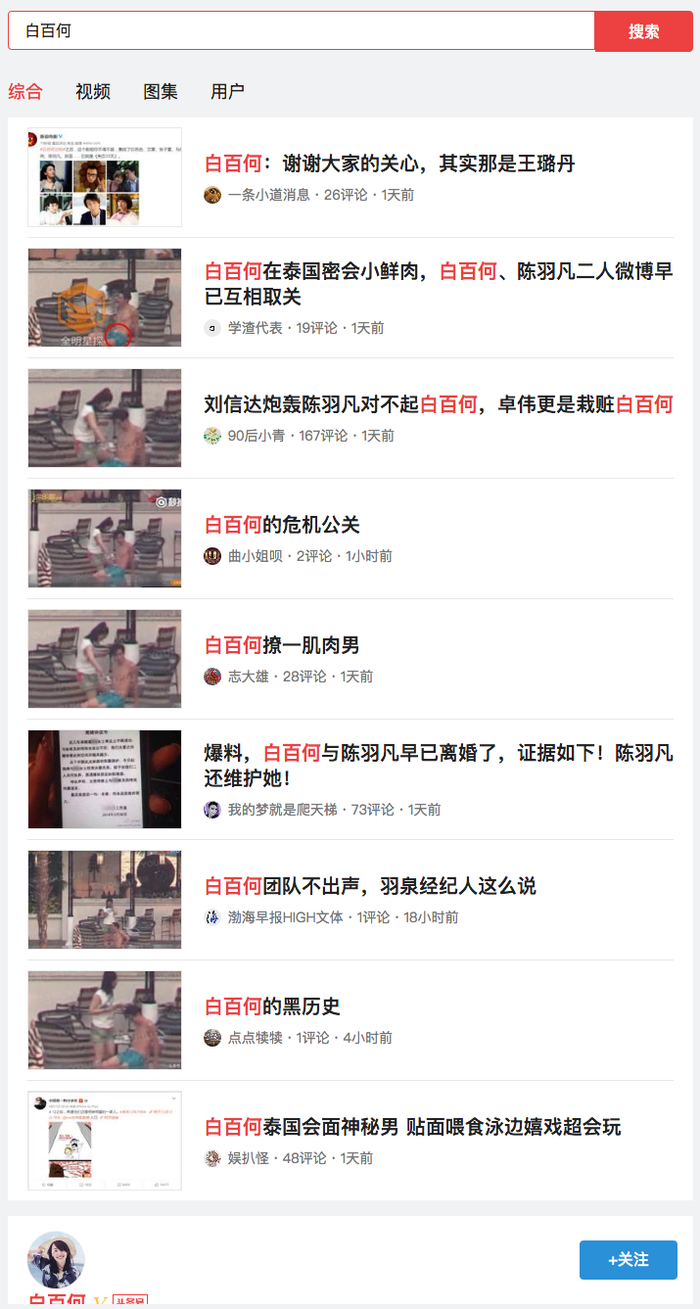
Task: Tap the search box containing 白百何
Action: [300, 31]
